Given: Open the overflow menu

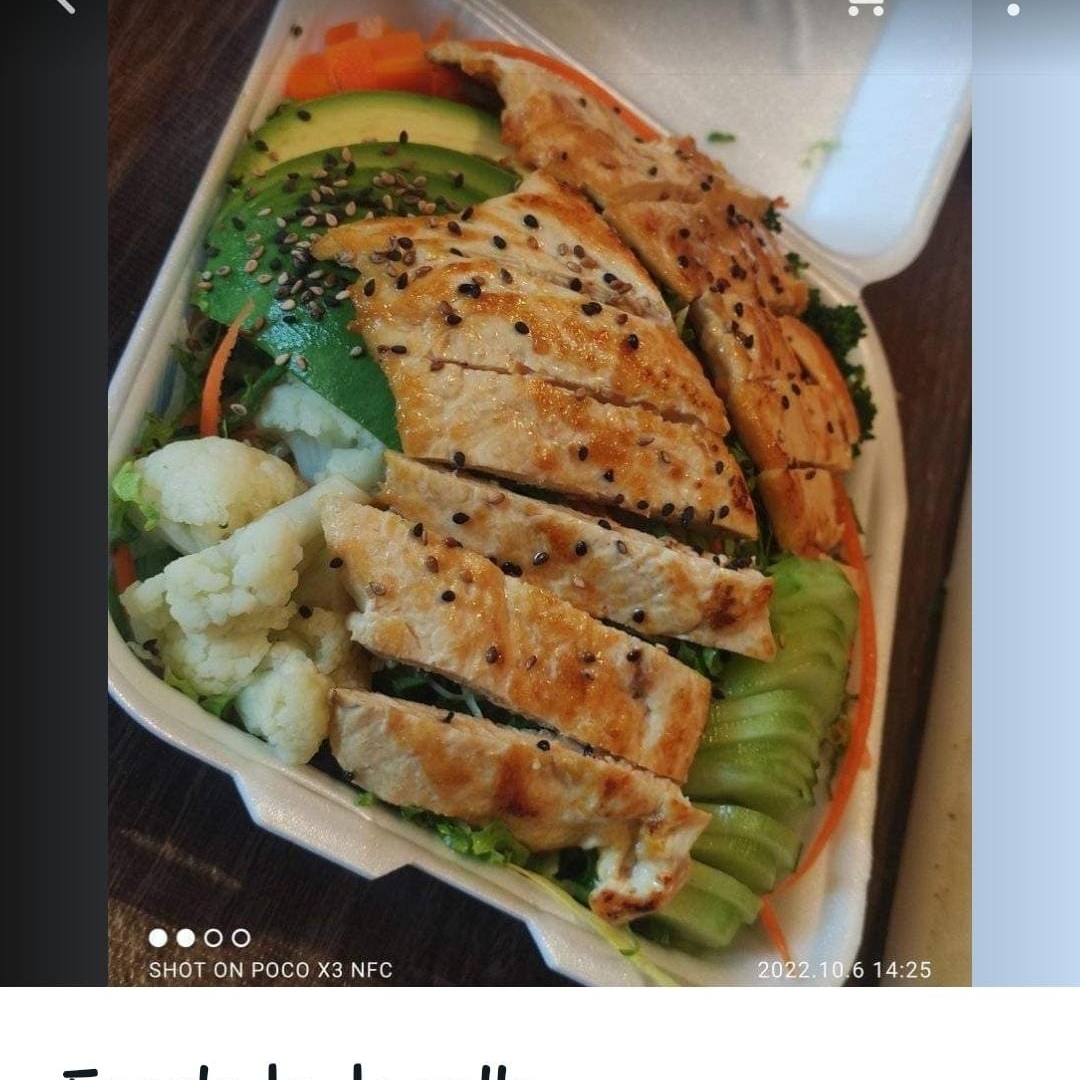Looking at the screenshot, I should pos(1013,8).
